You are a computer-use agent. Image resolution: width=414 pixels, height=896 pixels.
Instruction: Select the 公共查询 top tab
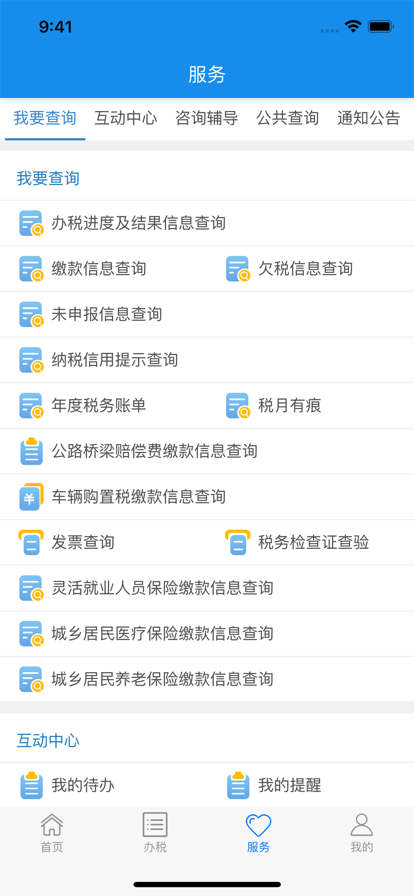[x=288, y=119]
